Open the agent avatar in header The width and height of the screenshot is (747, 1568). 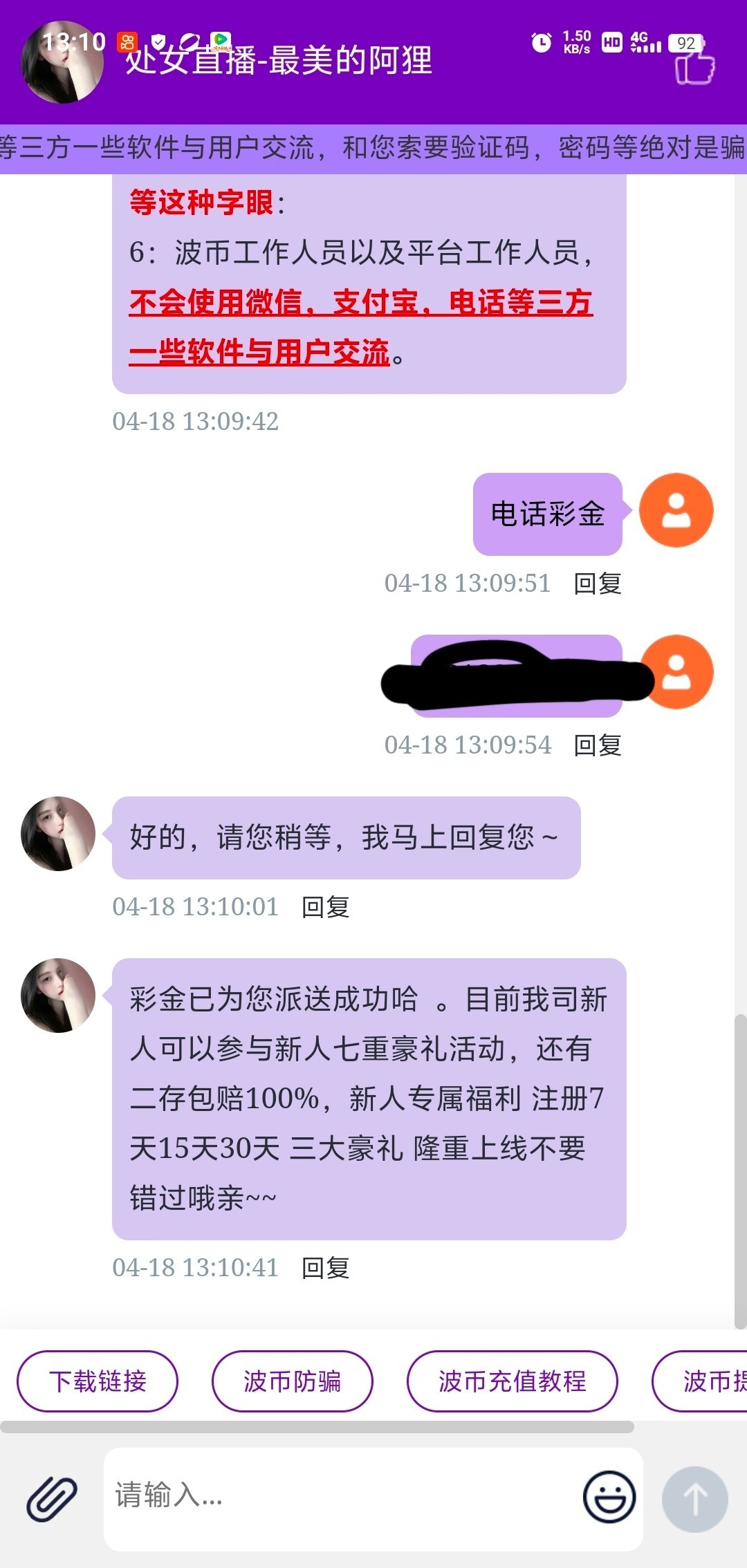tap(62, 64)
